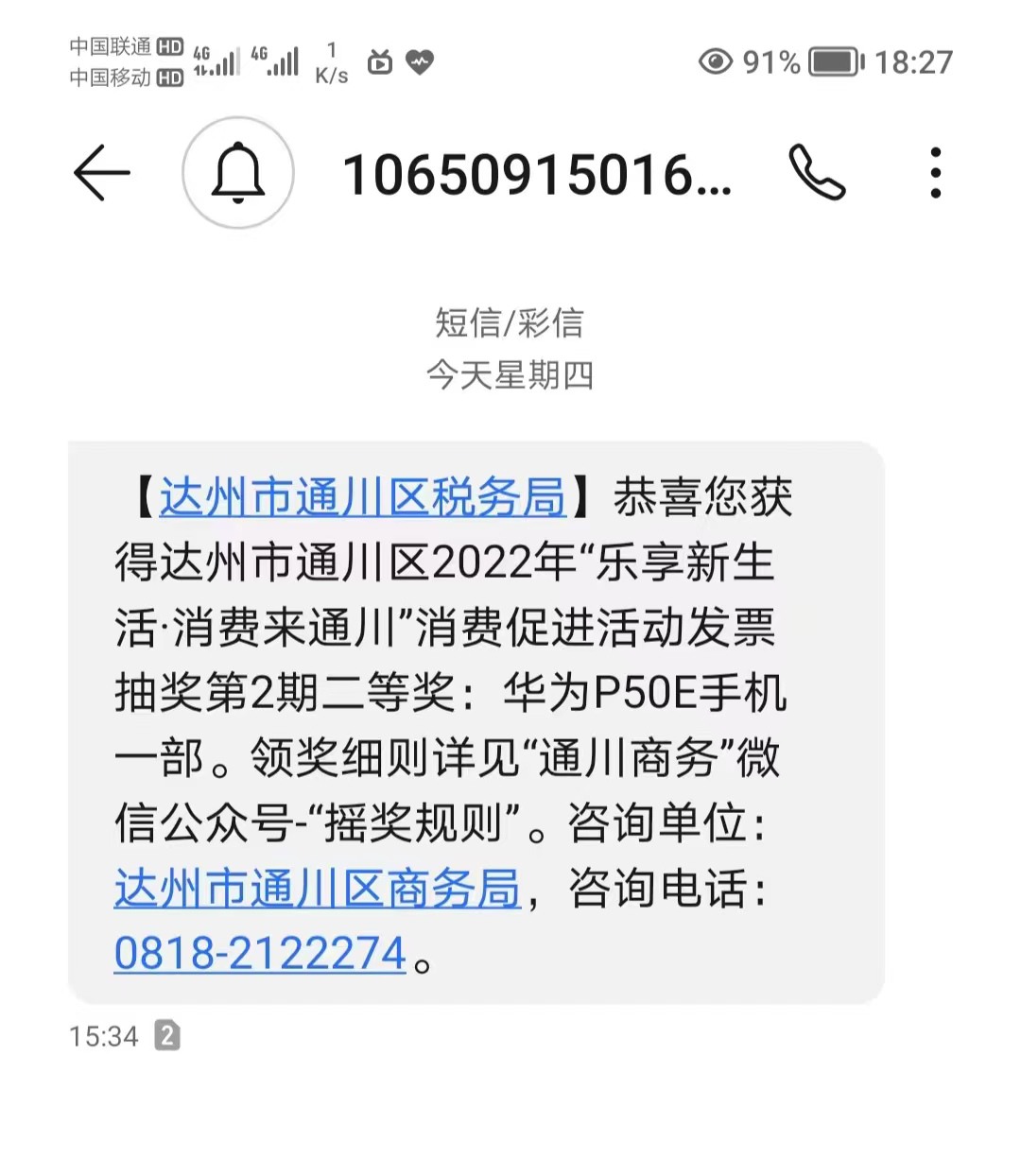1021x1176 pixels.
Task: Tap the back arrow to return
Action: 102,173
